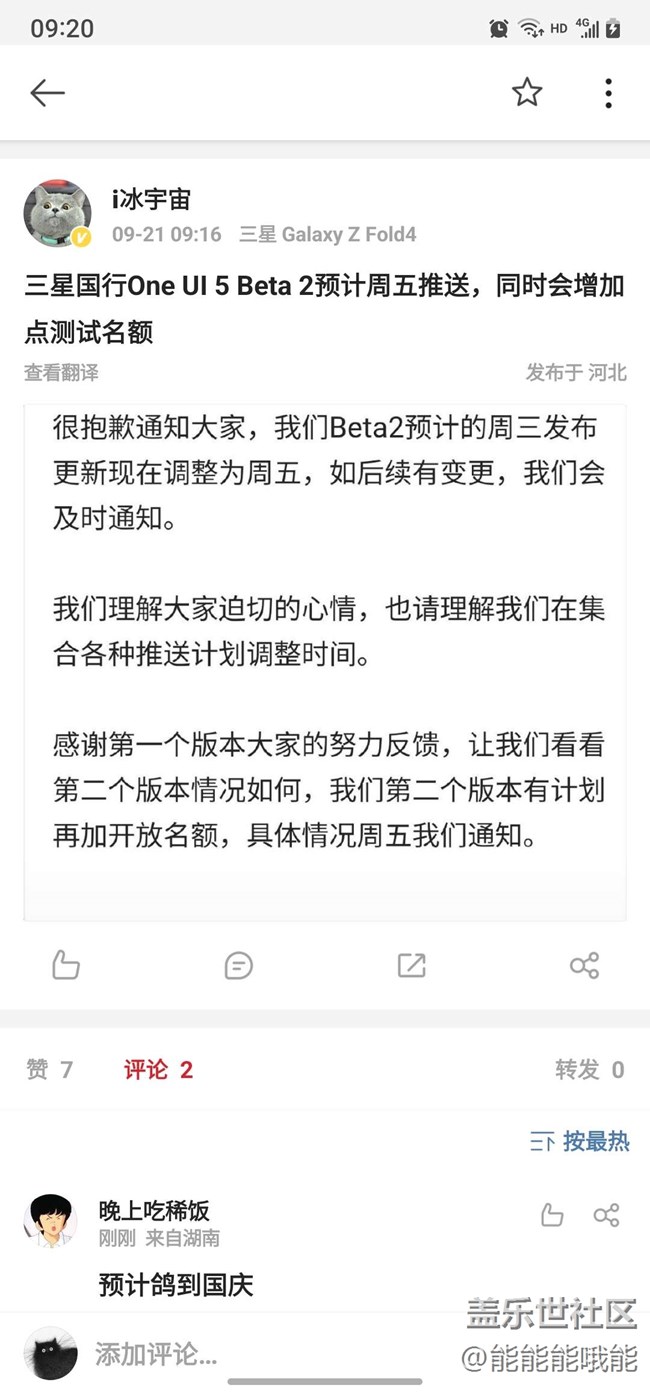Tap the comment icon under the post

pos(239,965)
